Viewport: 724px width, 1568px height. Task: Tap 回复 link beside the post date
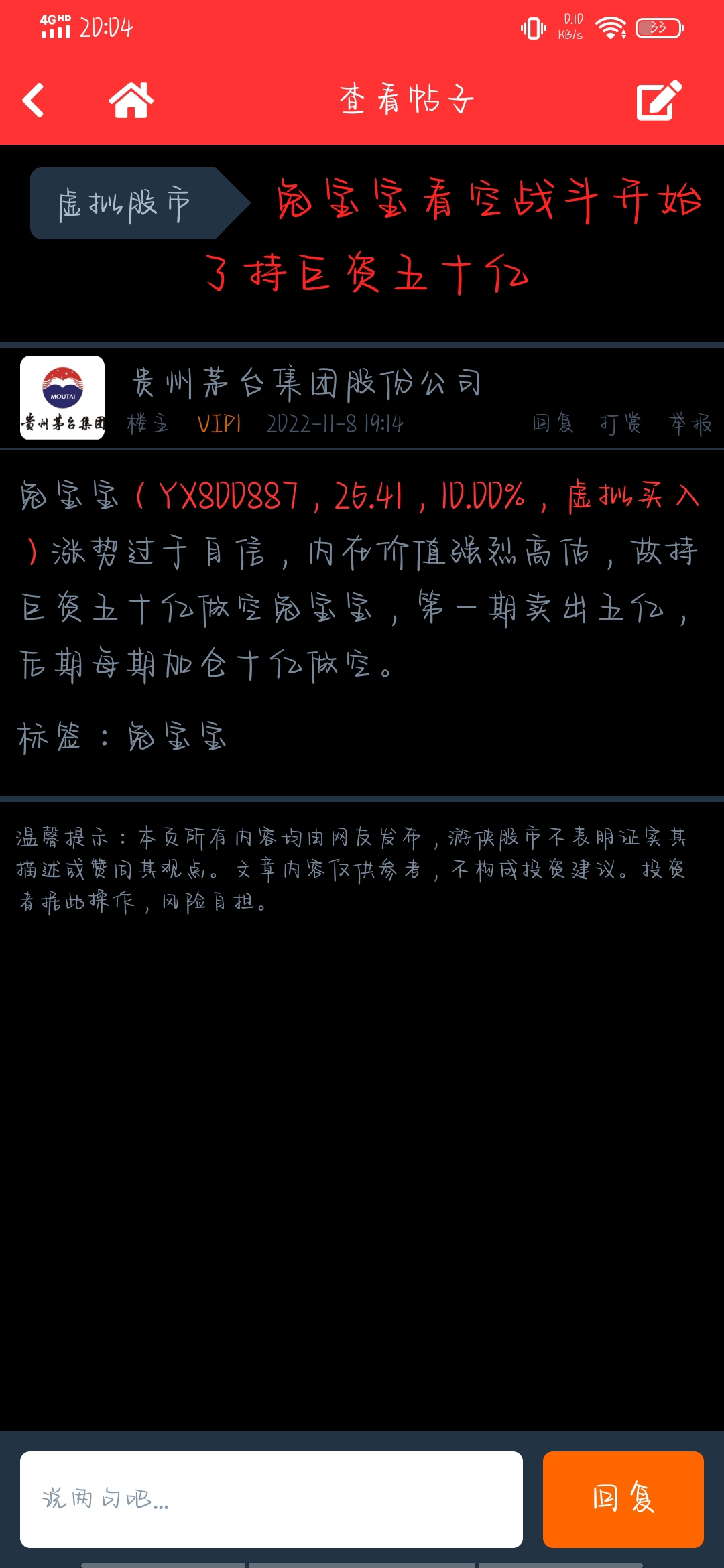click(x=553, y=423)
